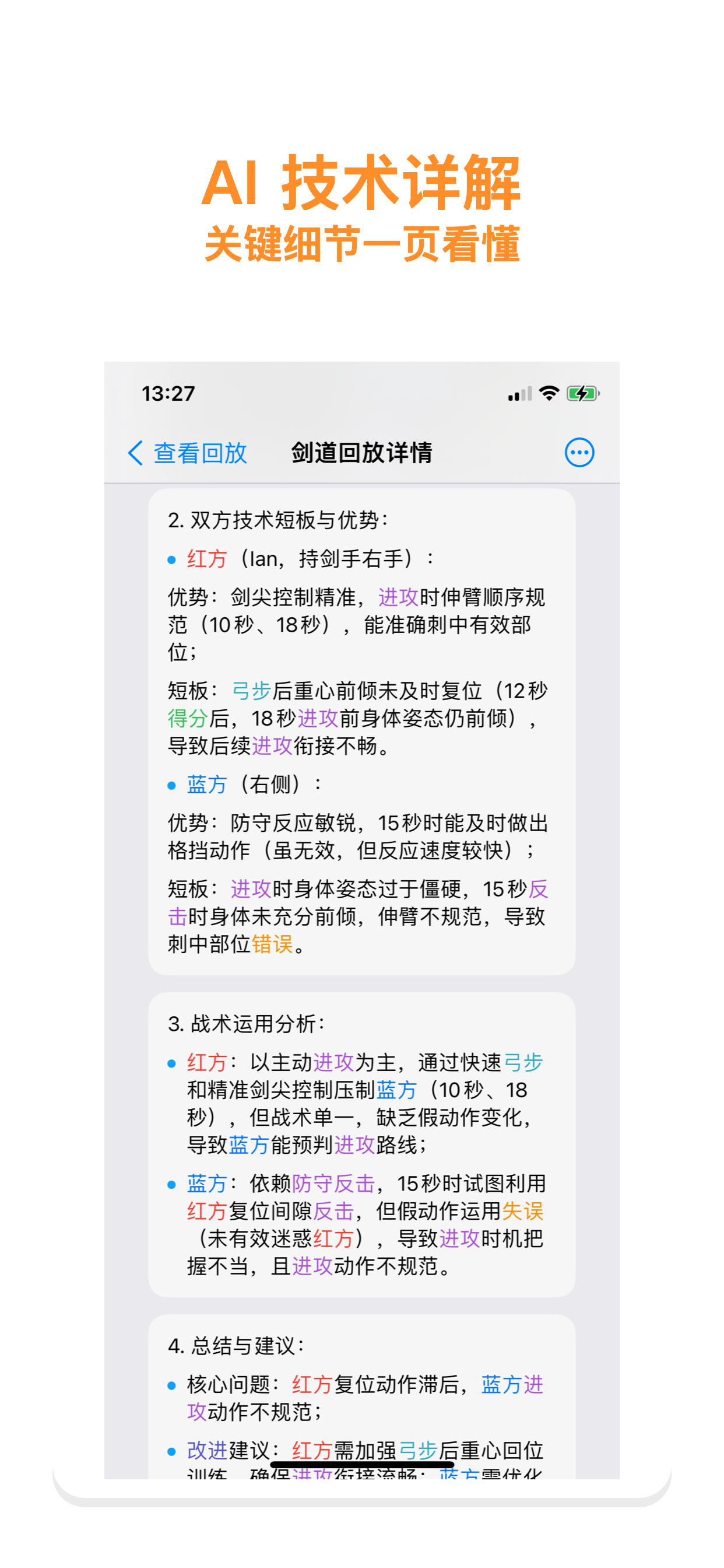Viewport: 724px width, 1568px height.
Task: Select the highlighted keyword 蓝方
Action: (206, 785)
